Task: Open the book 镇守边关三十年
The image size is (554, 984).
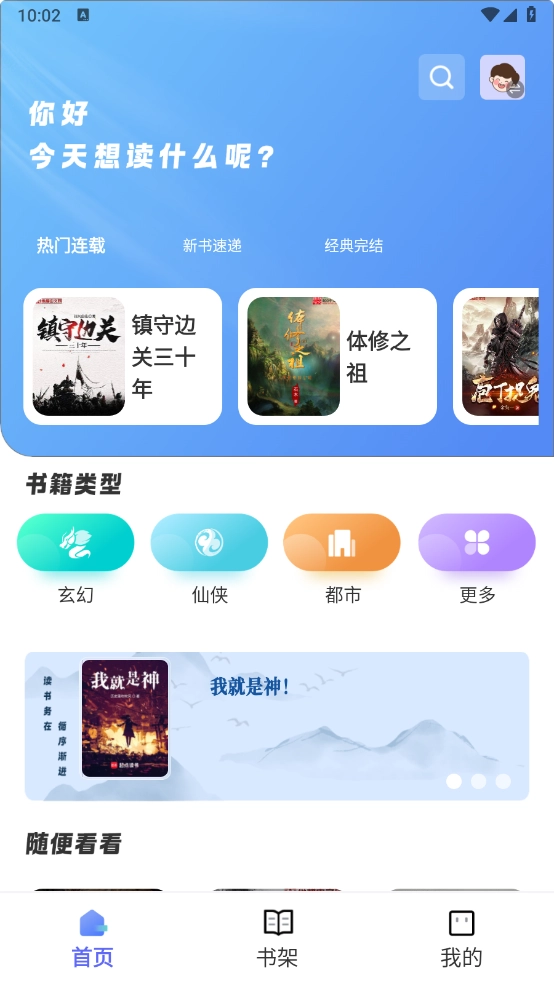Action: [x=122, y=356]
